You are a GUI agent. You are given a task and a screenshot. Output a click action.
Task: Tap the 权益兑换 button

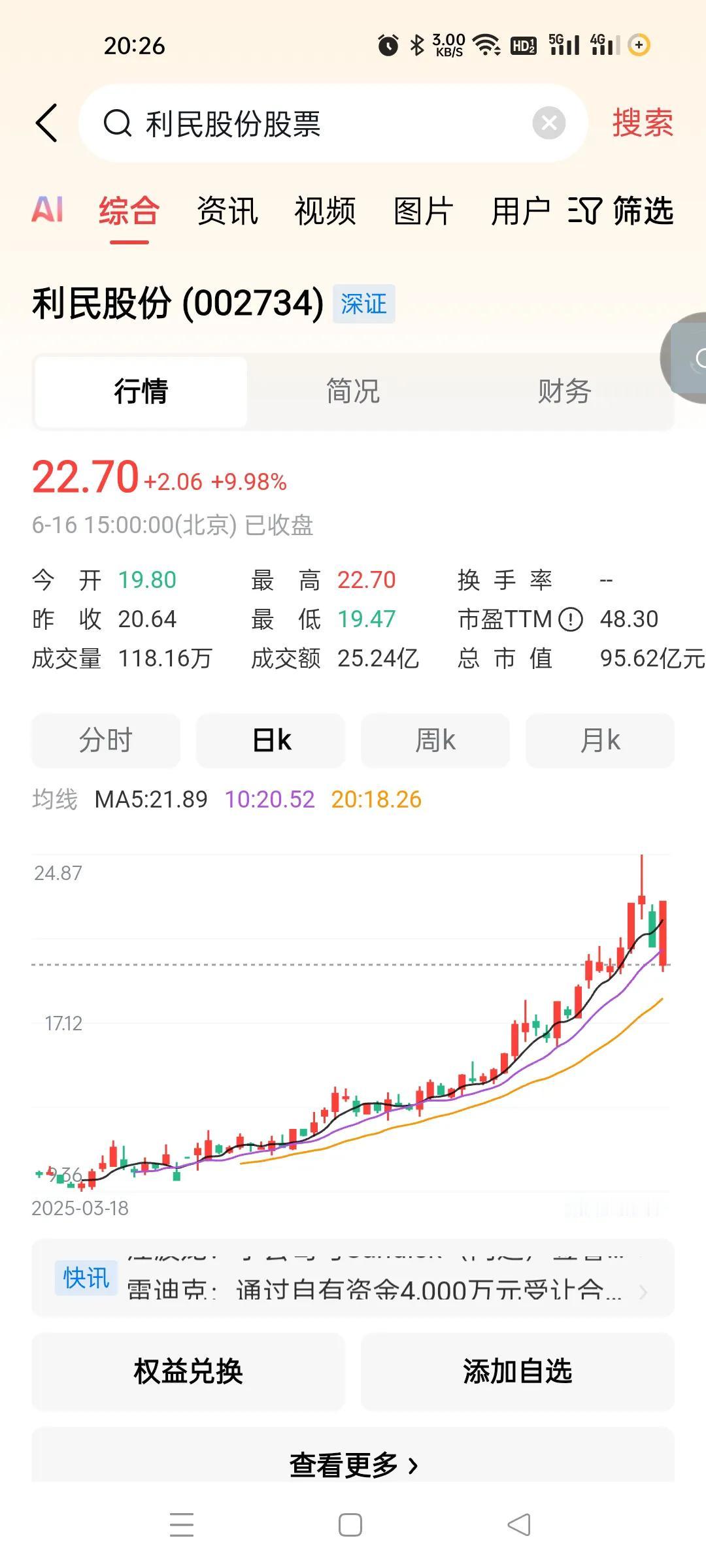click(188, 1371)
